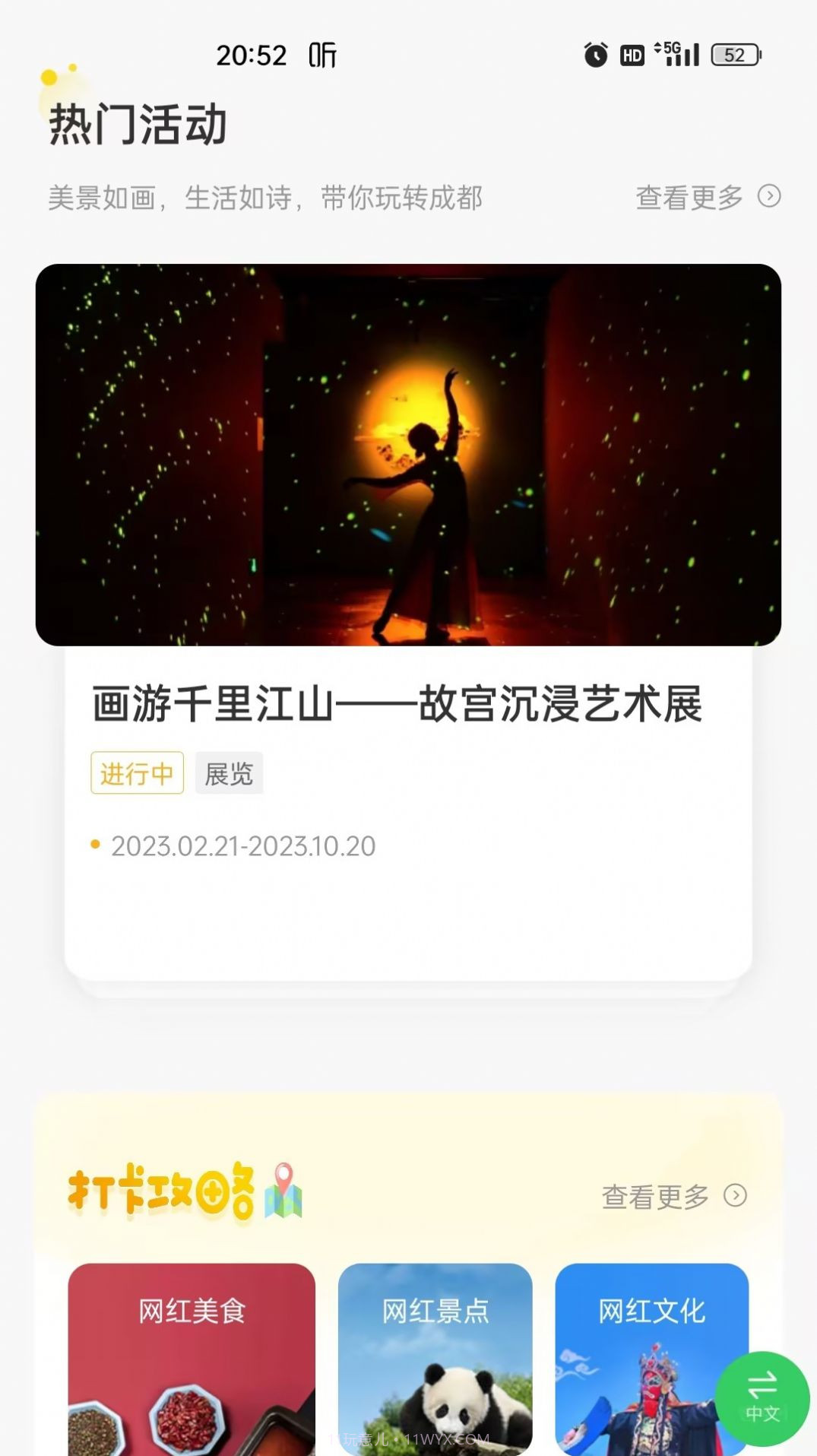Viewport: 817px width, 1456px height.
Task: Toggle the 展览 category tag
Action: pyautogui.click(x=230, y=772)
